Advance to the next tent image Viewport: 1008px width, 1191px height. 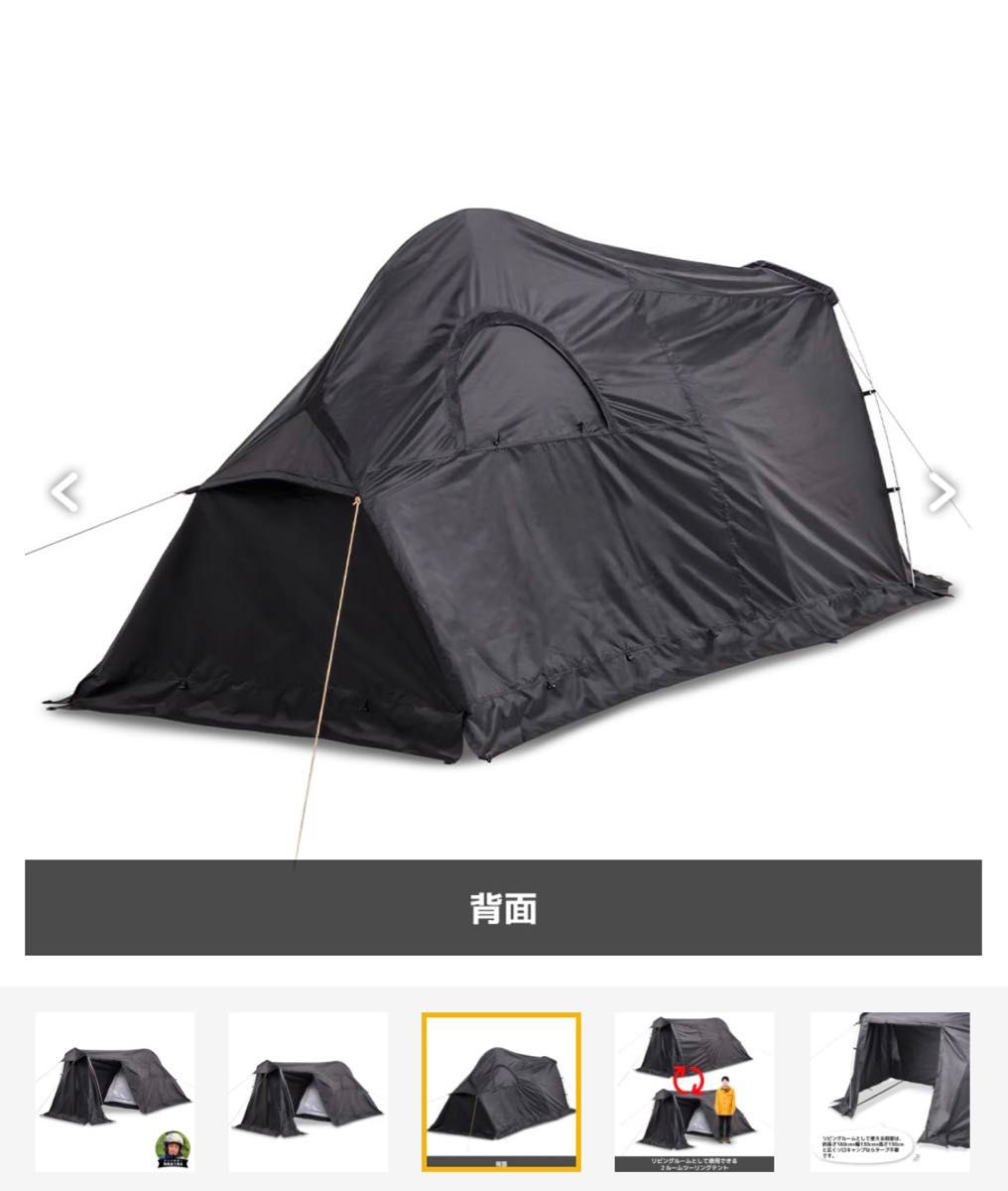click(x=942, y=491)
